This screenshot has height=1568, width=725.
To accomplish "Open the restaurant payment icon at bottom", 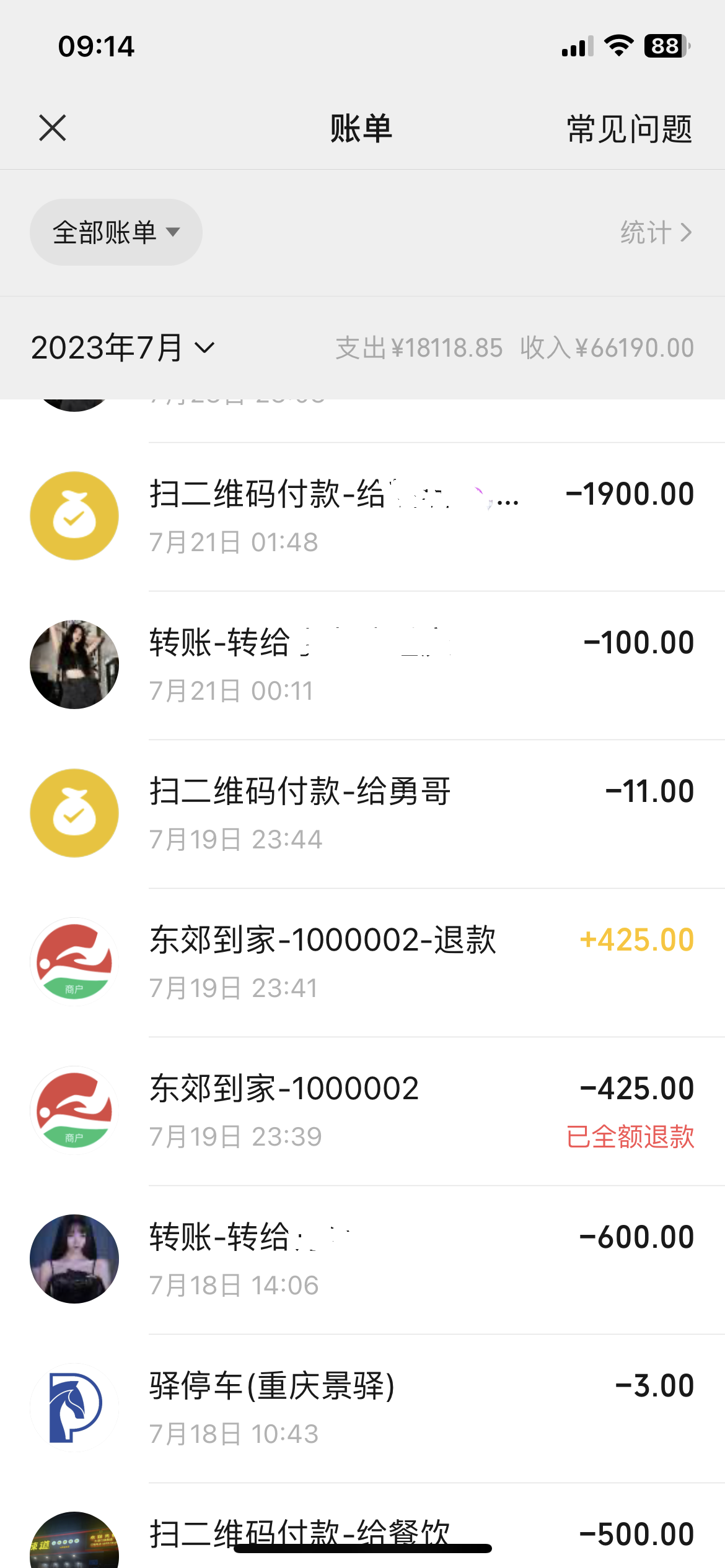I will tap(74, 1542).
